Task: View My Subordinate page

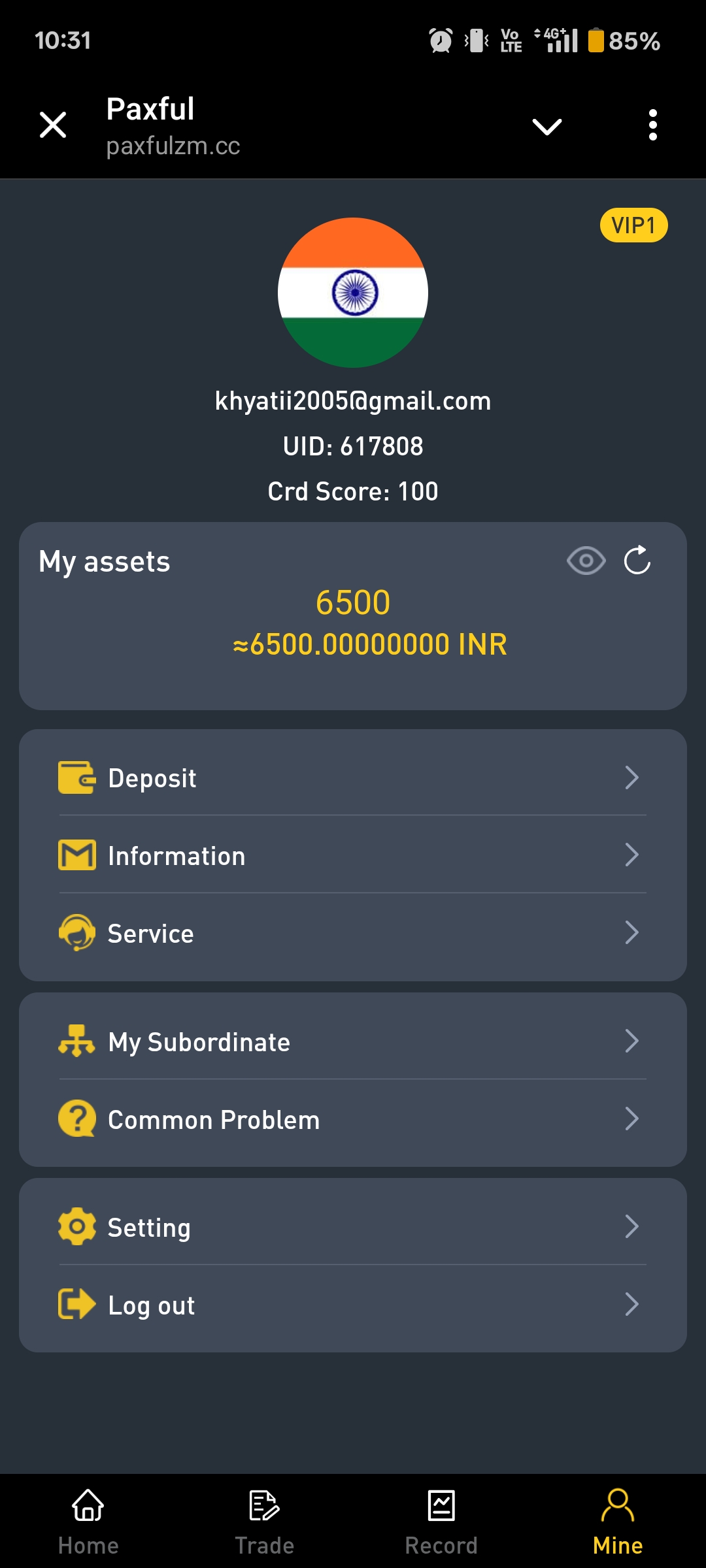Action: [x=353, y=1041]
